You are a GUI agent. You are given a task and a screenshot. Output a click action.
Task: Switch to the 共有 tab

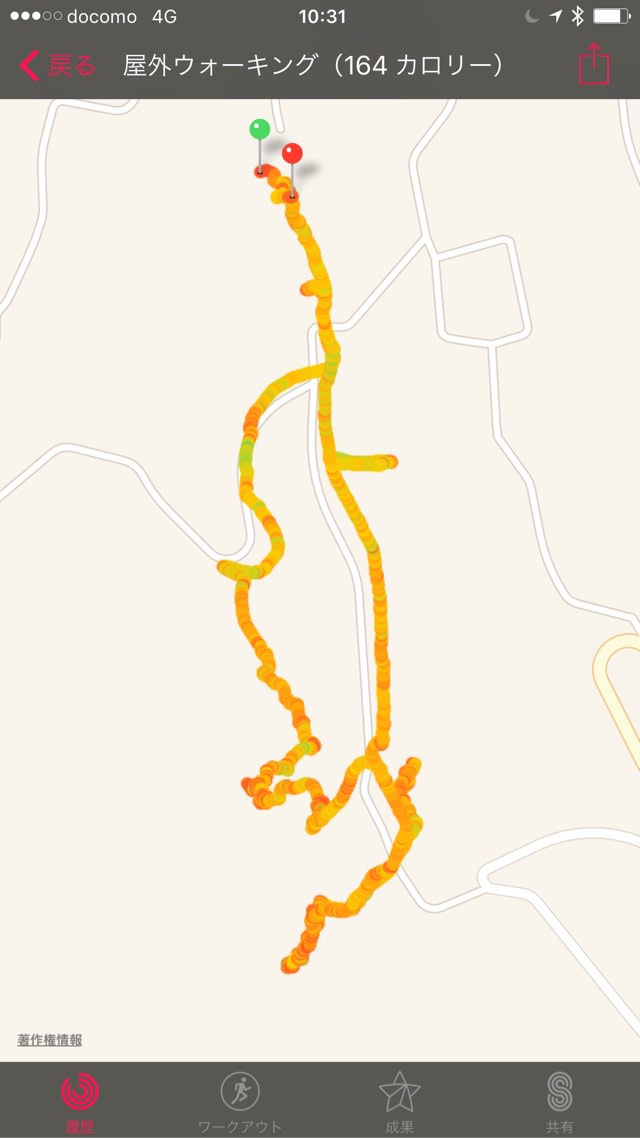pos(559,1100)
